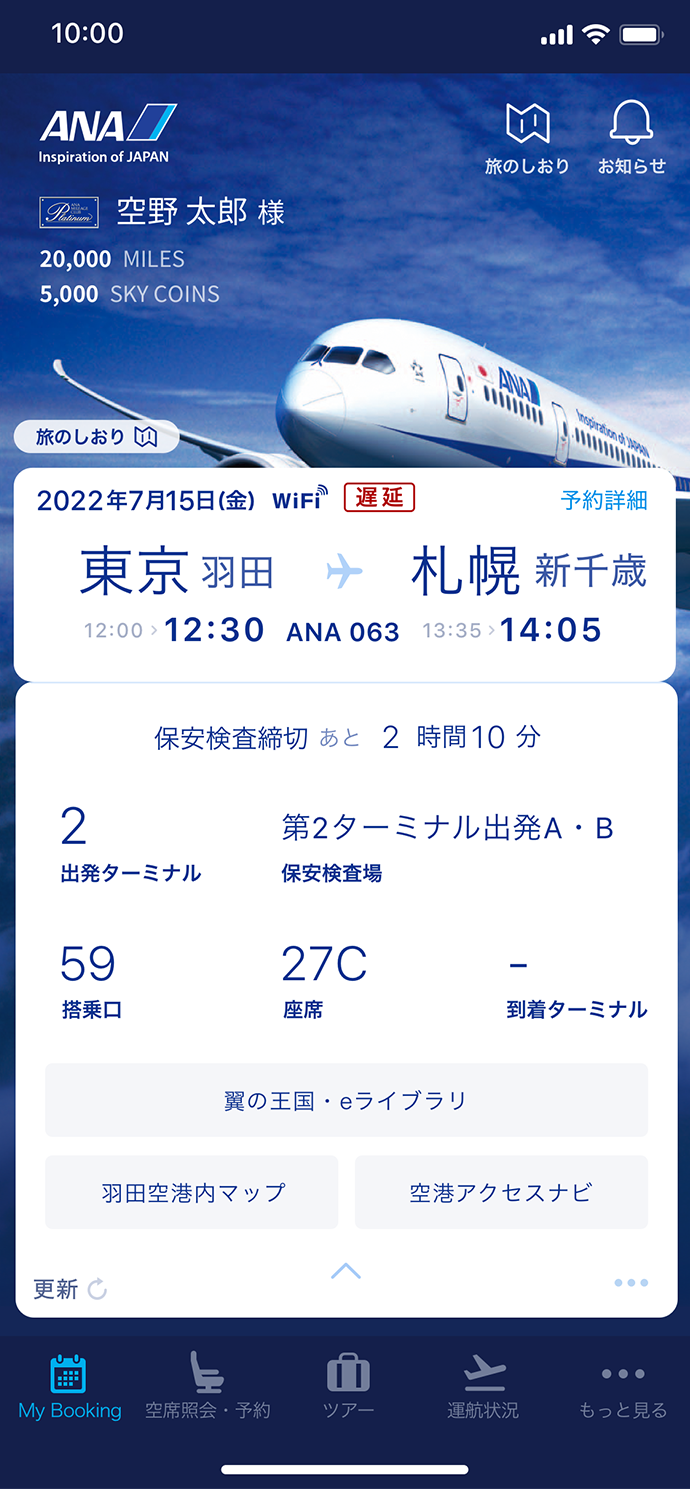Open 羽田空港内マップ airport map
The image size is (690, 1489).
tap(192, 1192)
